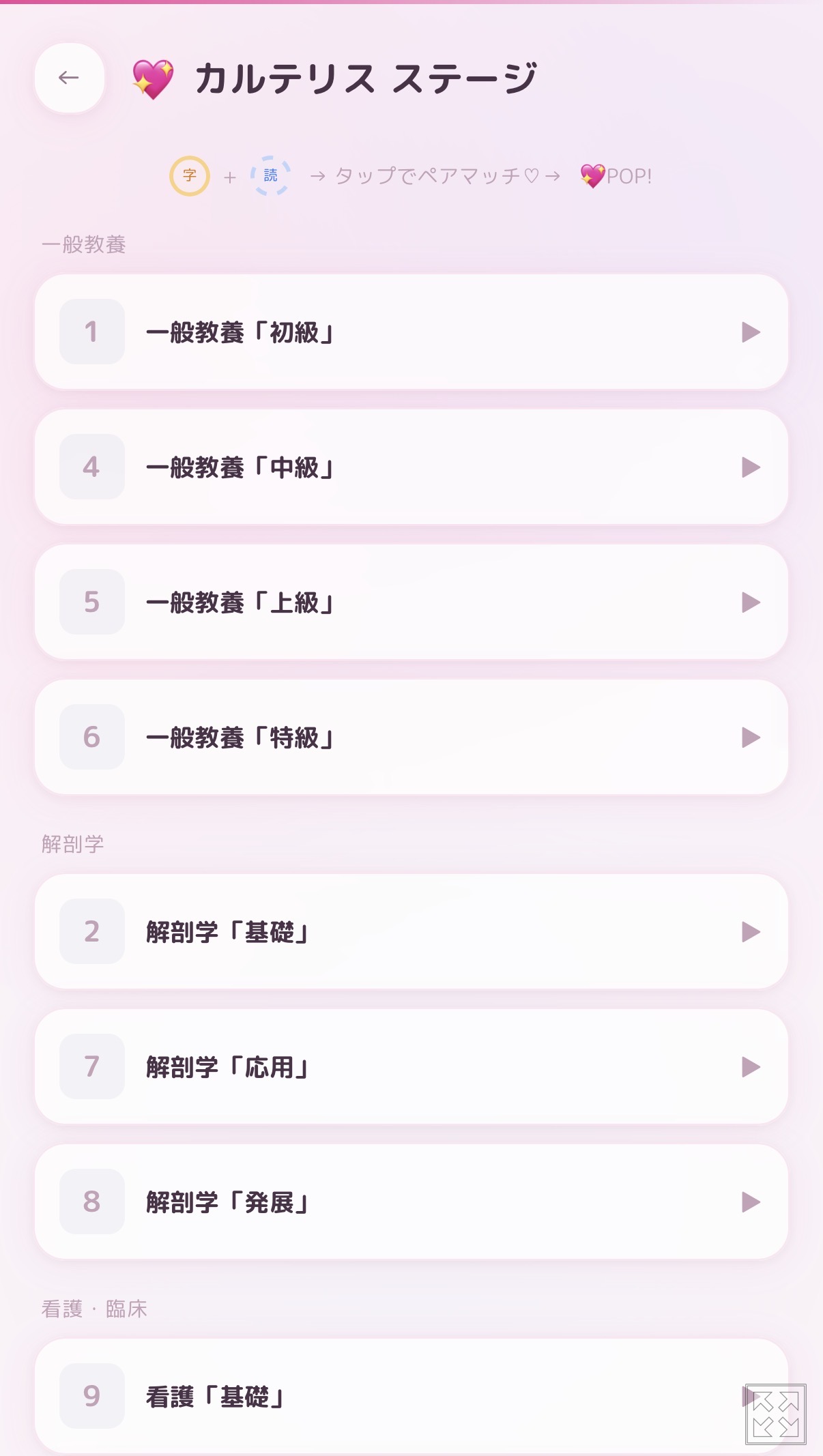Open stage 1 一般教養「初級」

[411, 332]
